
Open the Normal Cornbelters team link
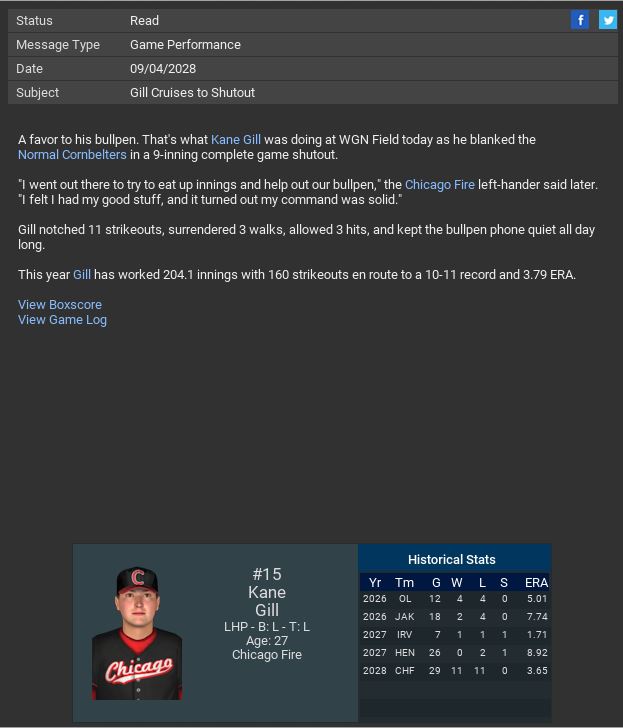pos(72,155)
